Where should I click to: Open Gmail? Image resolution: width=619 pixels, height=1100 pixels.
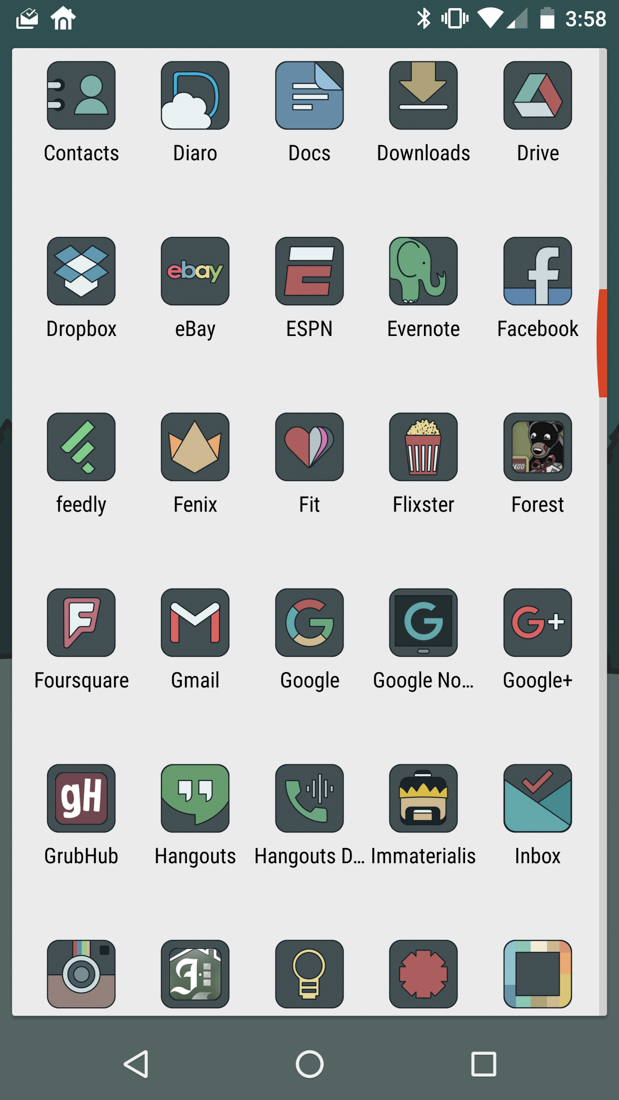(x=195, y=624)
